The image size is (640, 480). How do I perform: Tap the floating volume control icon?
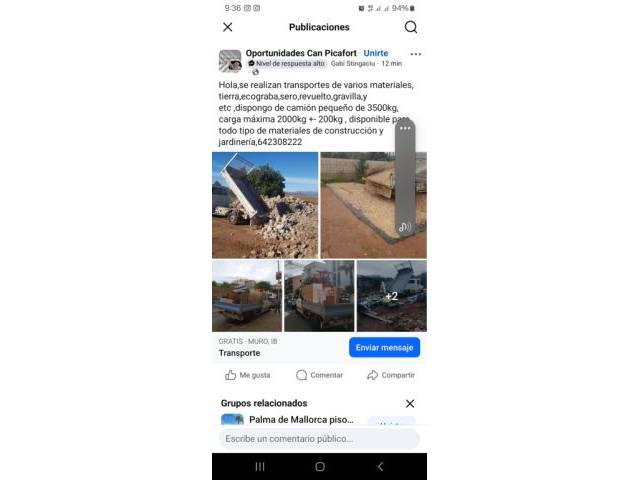point(404,227)
